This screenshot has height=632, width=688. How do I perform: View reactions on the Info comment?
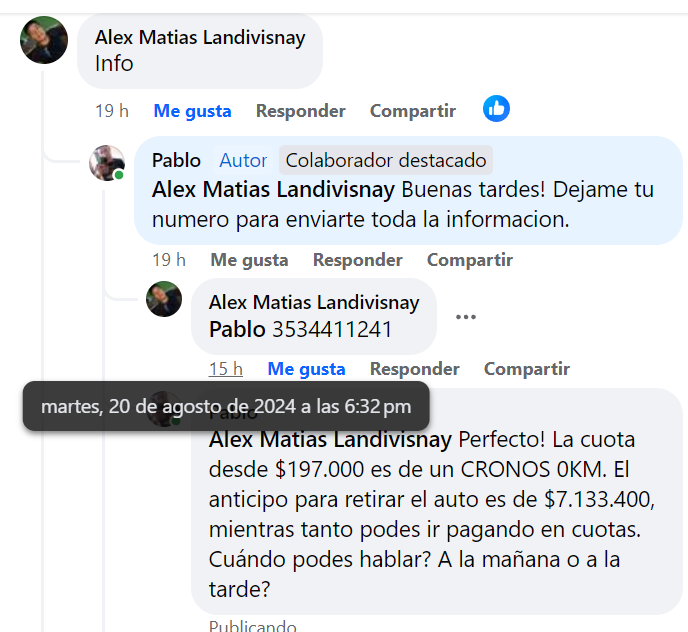(x=496, y=109)
